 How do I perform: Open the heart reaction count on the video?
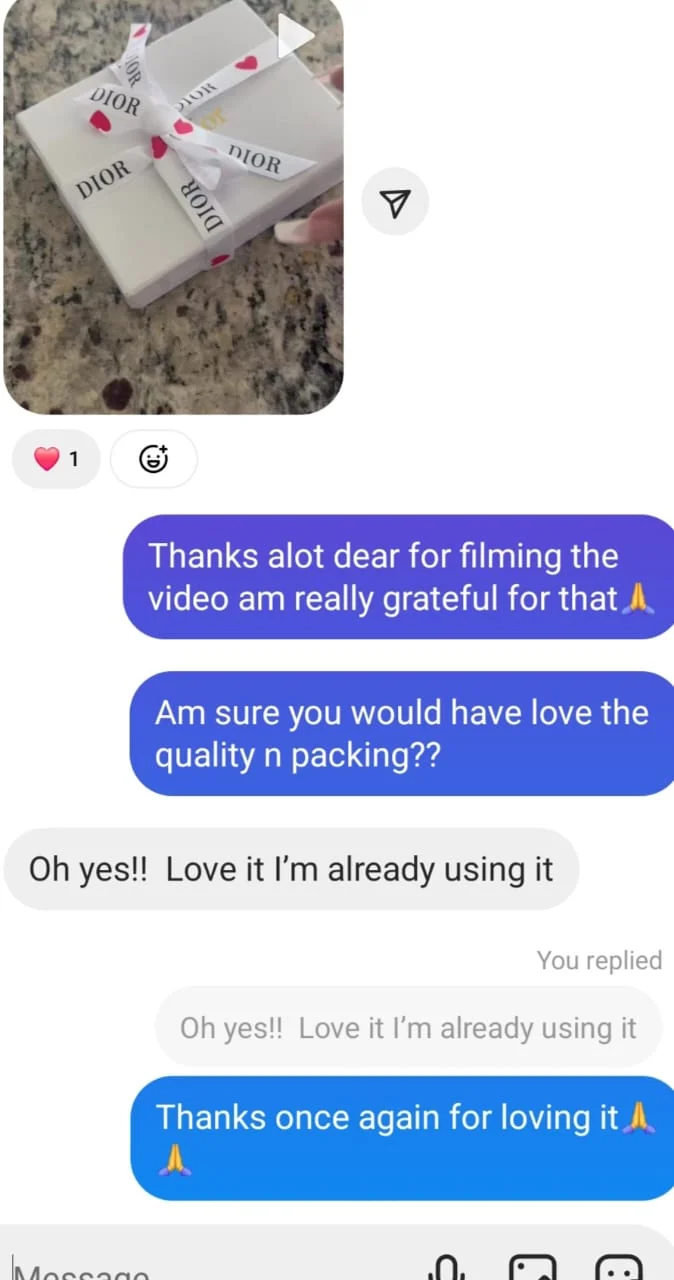tap(56, 460)
